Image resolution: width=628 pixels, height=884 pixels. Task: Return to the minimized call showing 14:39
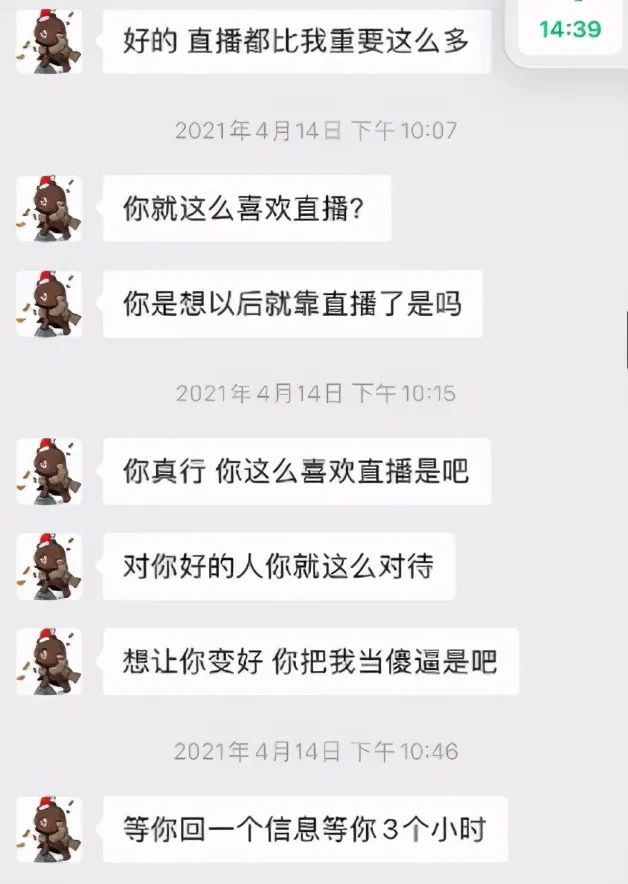pyautogui.click(x=570, y=28)
